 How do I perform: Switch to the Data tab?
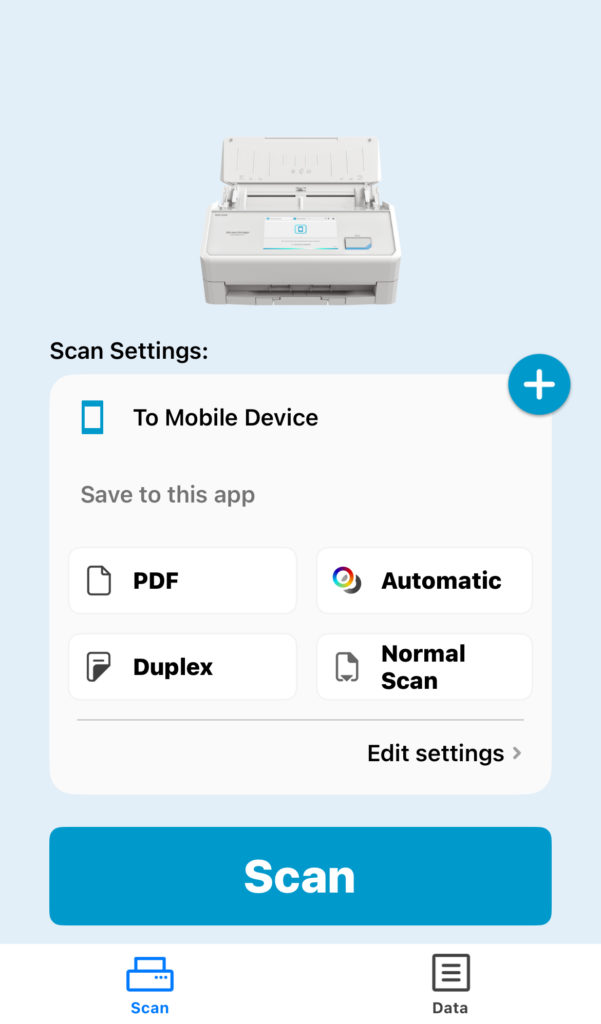pos(450,984)
